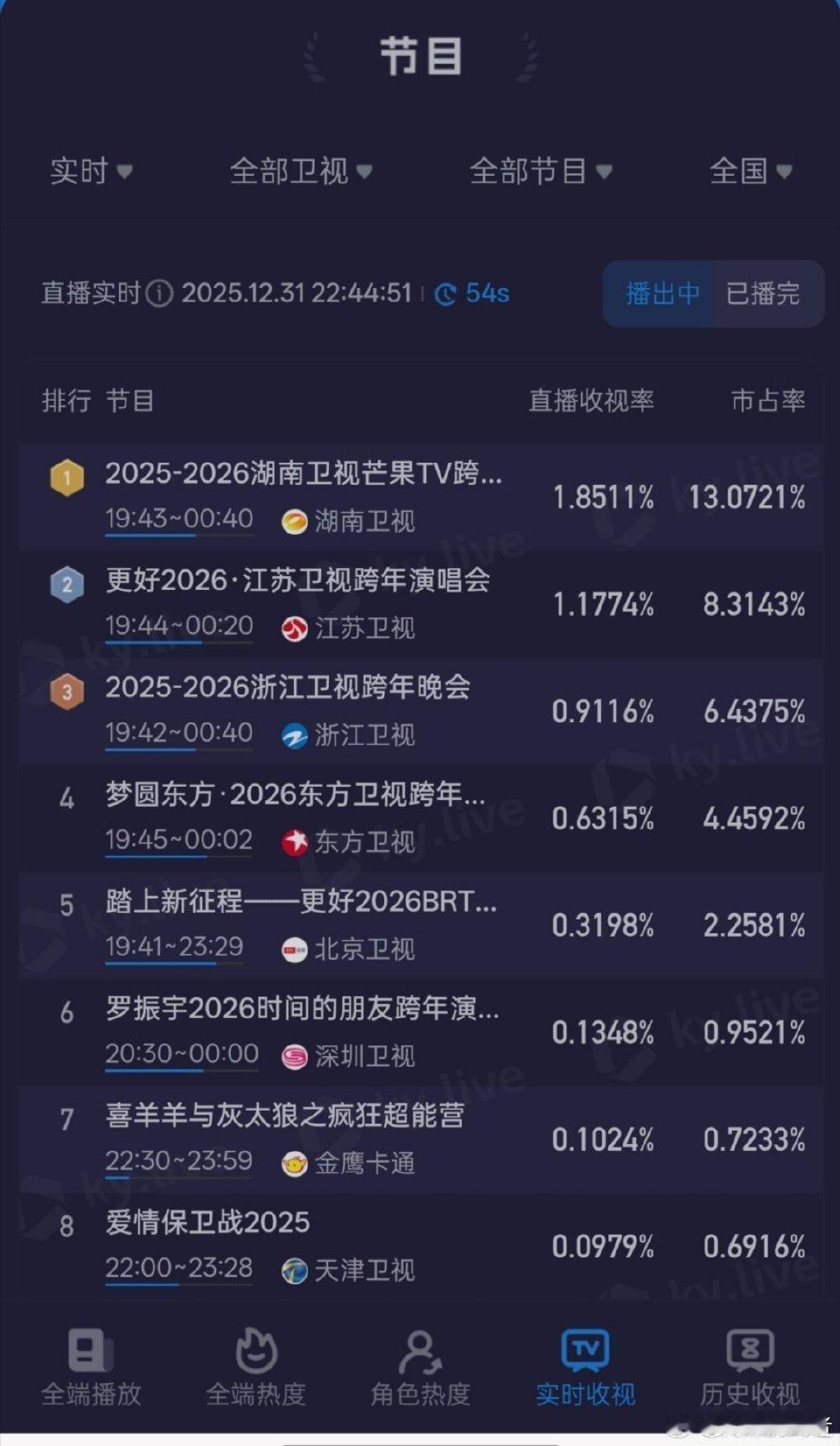Click the refresh timer clock icon

coord(446,294)
